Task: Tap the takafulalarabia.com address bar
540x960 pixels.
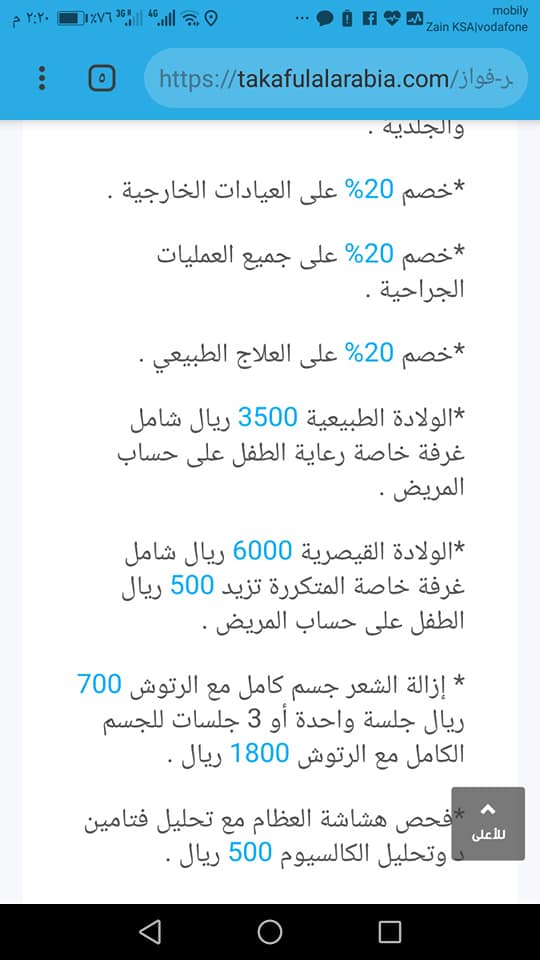Action: [336, 78]
